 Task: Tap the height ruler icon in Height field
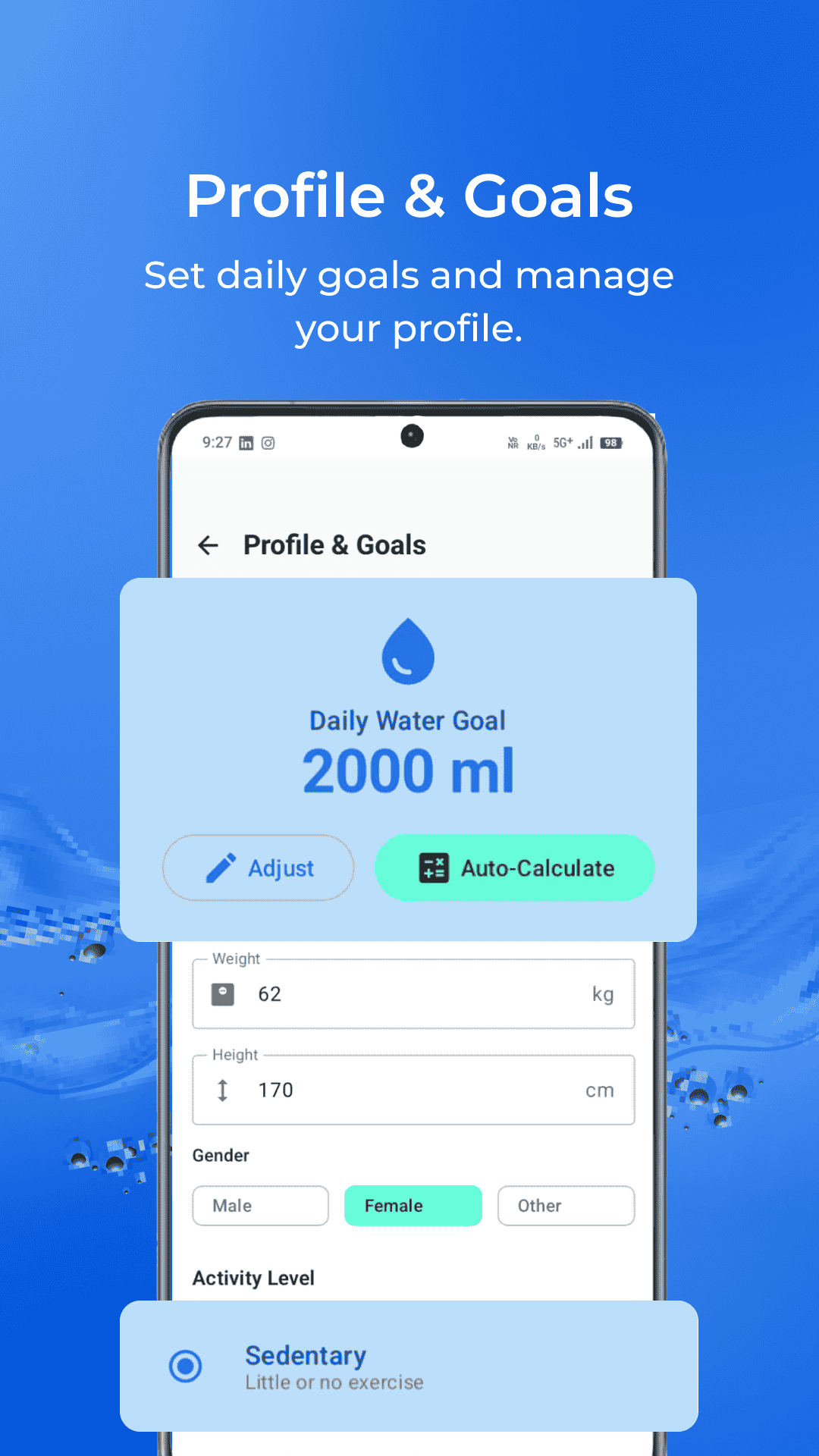pyautogui.click(x=222, y=1090)
